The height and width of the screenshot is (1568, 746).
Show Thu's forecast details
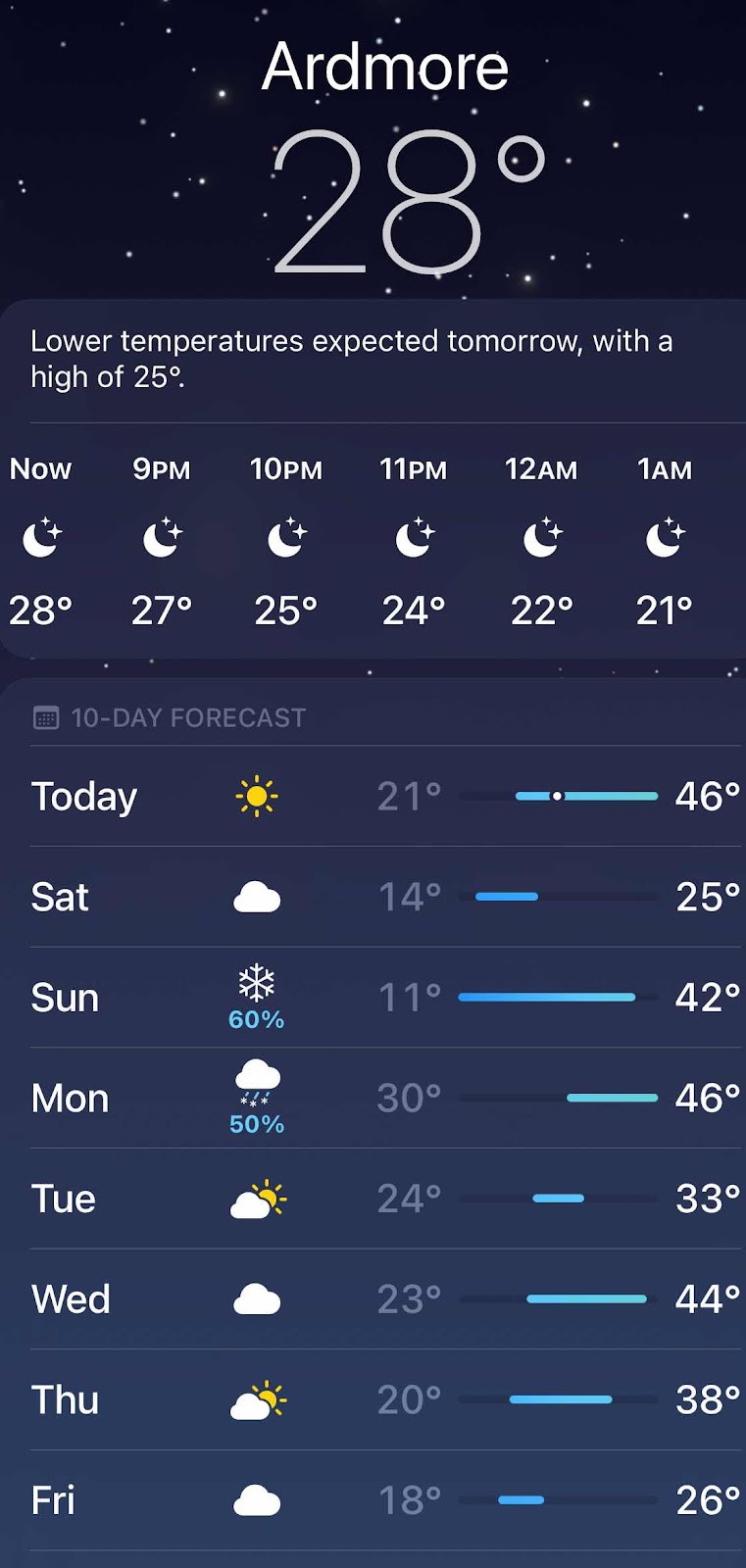386,1400
